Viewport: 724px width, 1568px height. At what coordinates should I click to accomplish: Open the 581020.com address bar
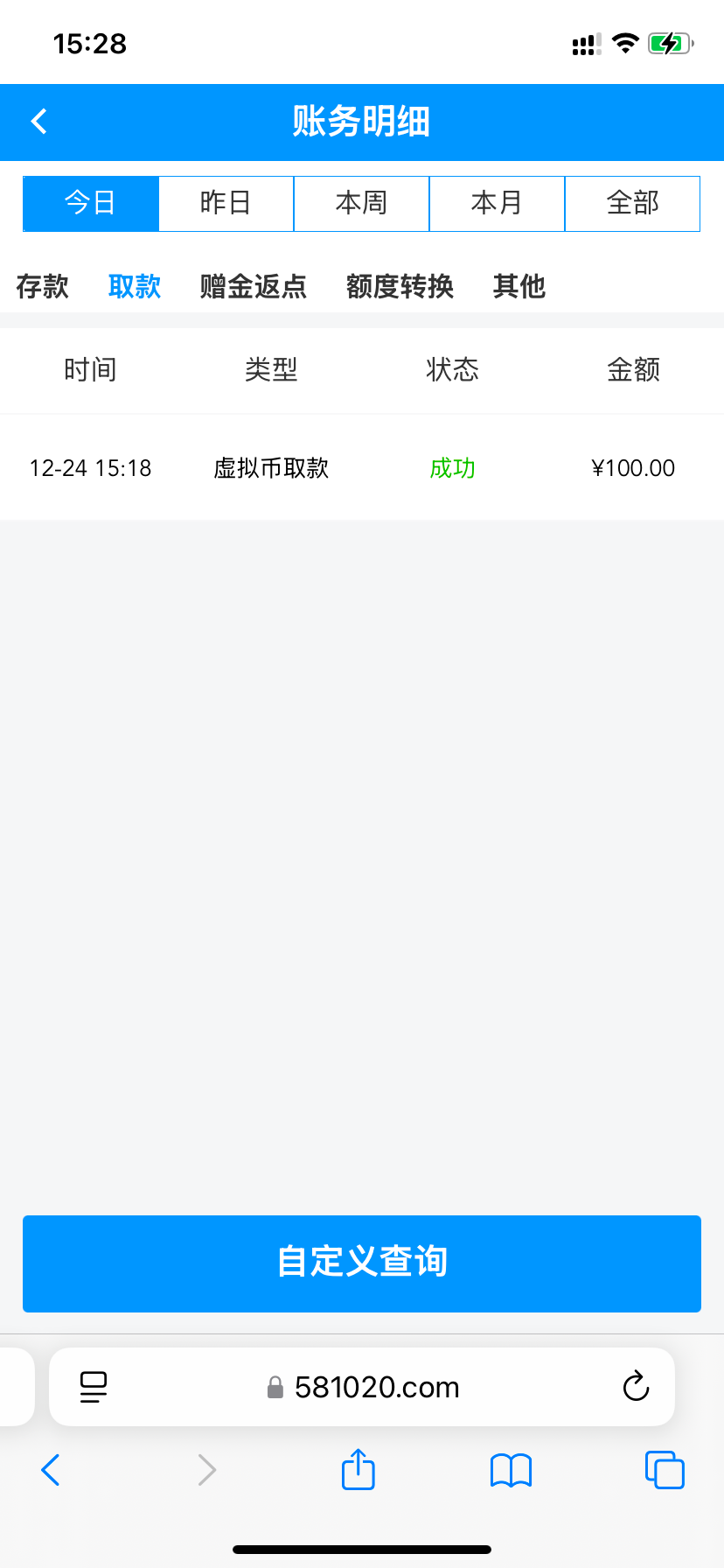coord(376,1387)
